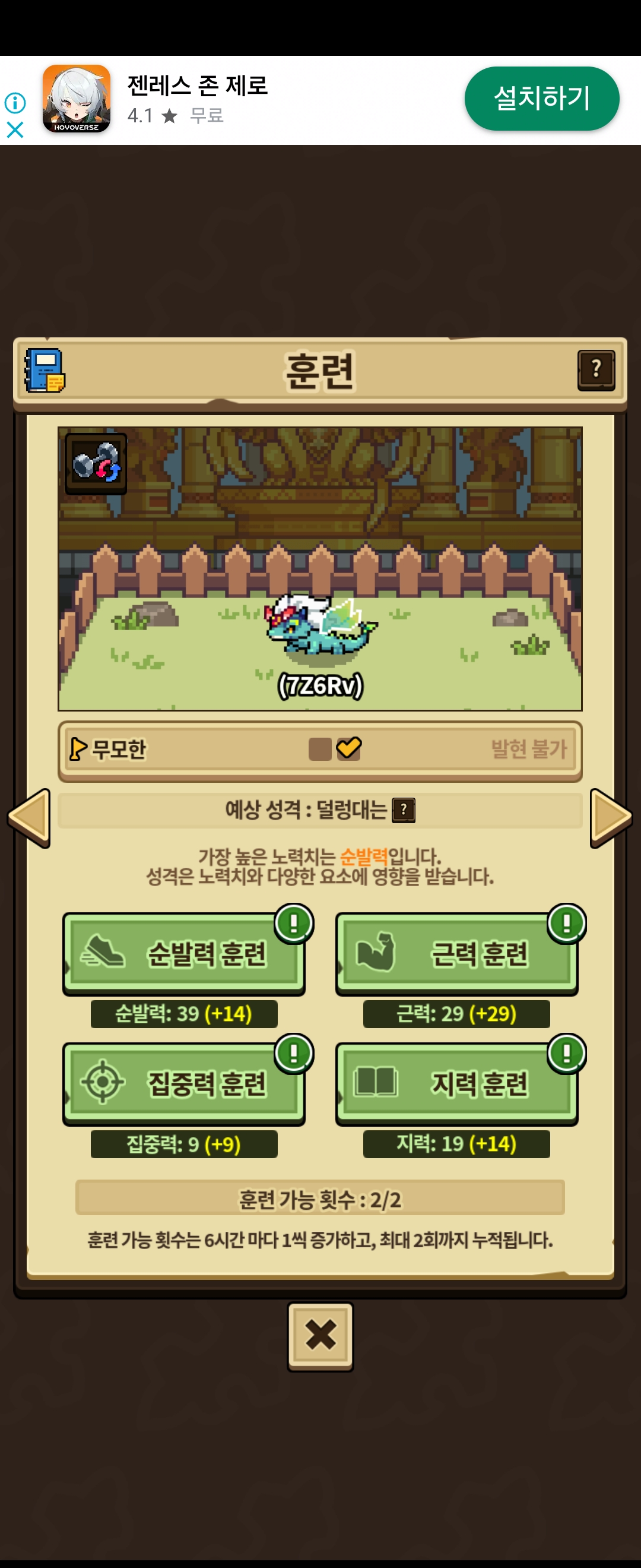Install 젠레스 존 제로 via 설치하기

(541, 99)
